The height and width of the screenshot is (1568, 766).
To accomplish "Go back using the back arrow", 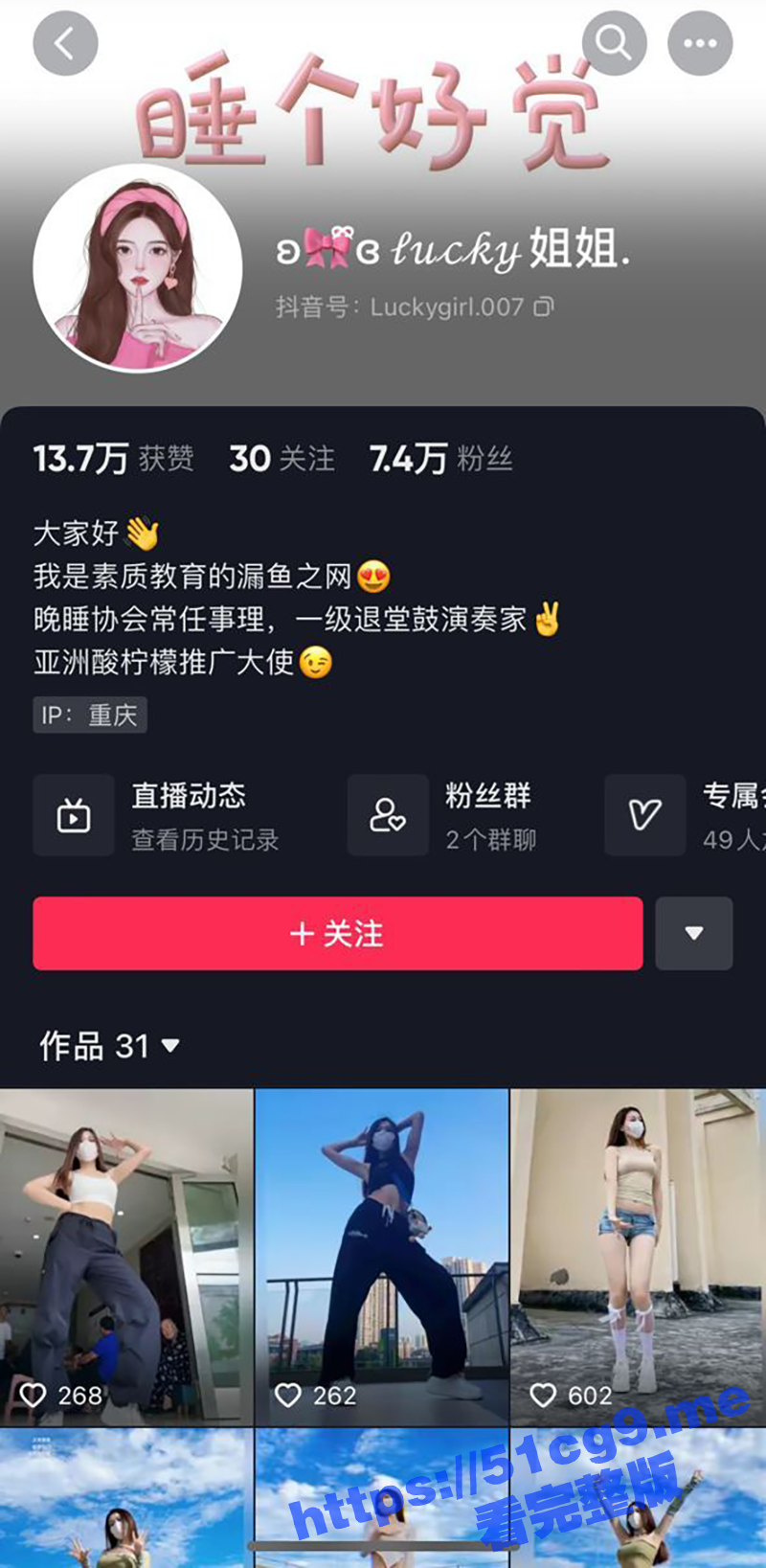I will tap(65, 42).
